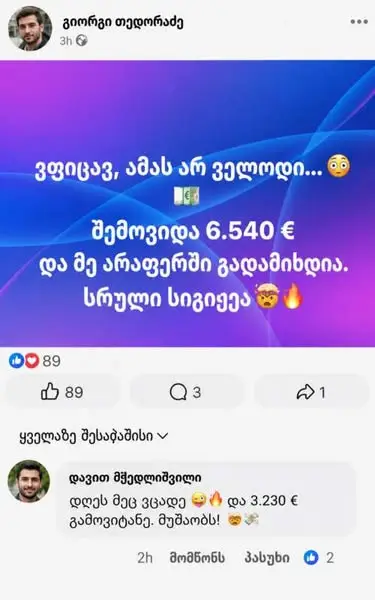Open commenter name დავით მჭედლიშვილი
The height and width of the screenshot is (600, 375).
coord(135,478)
